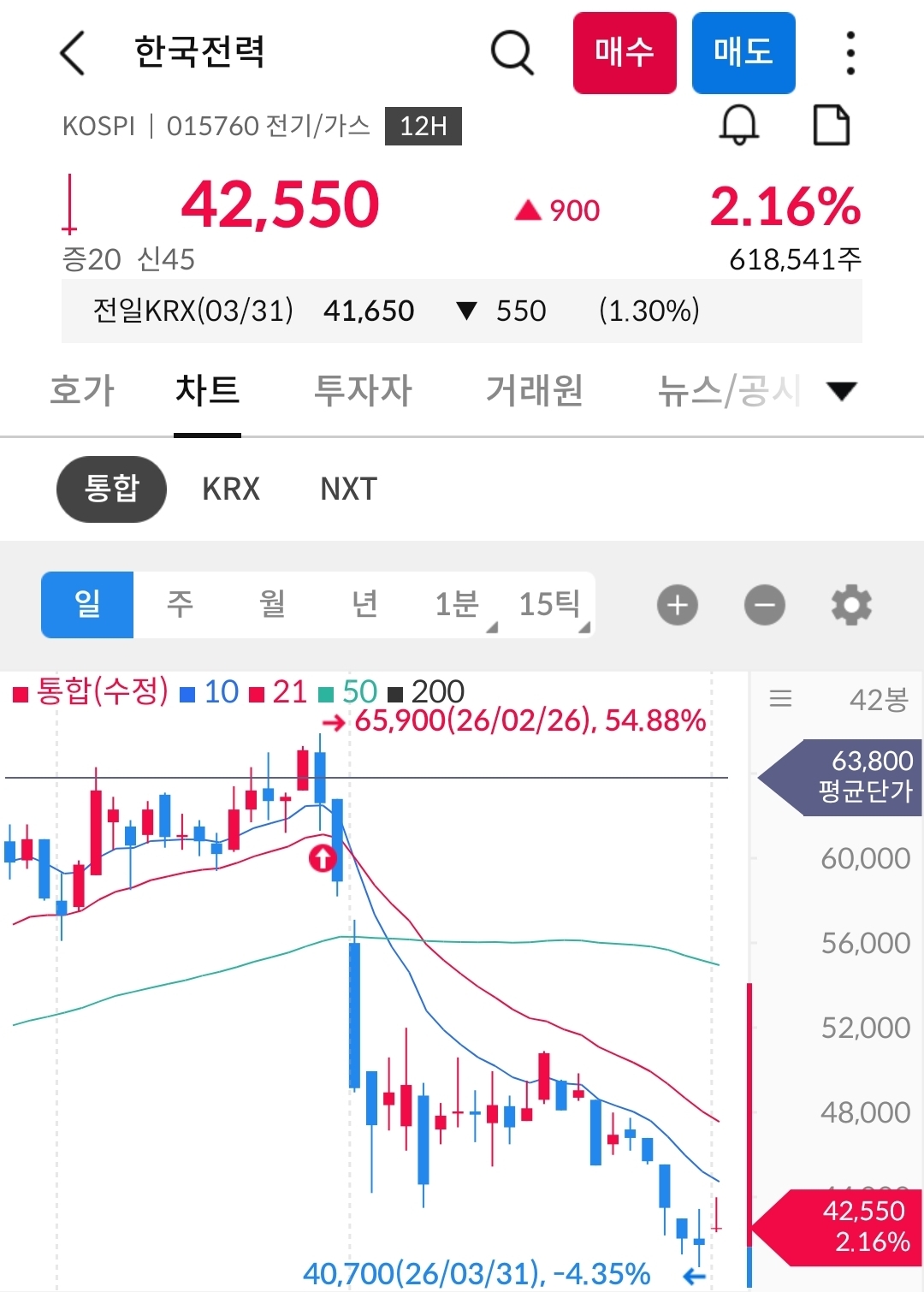924x1292 pixels.
Task: Switch to the 호가 tab
Action: (81, 390)
